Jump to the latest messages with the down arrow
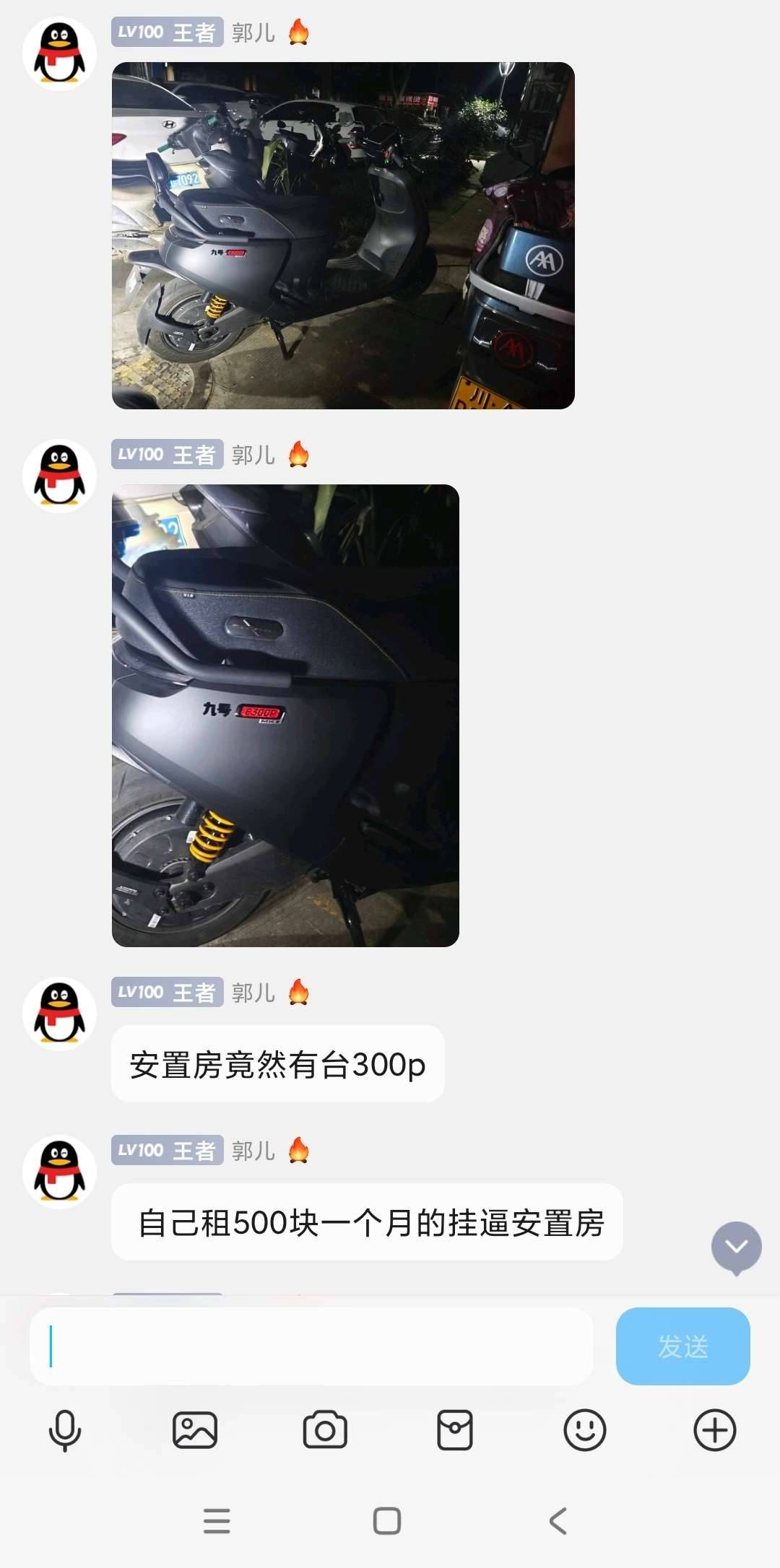The width and height of the screenshot is (780, 1568). click(736, 1247)
